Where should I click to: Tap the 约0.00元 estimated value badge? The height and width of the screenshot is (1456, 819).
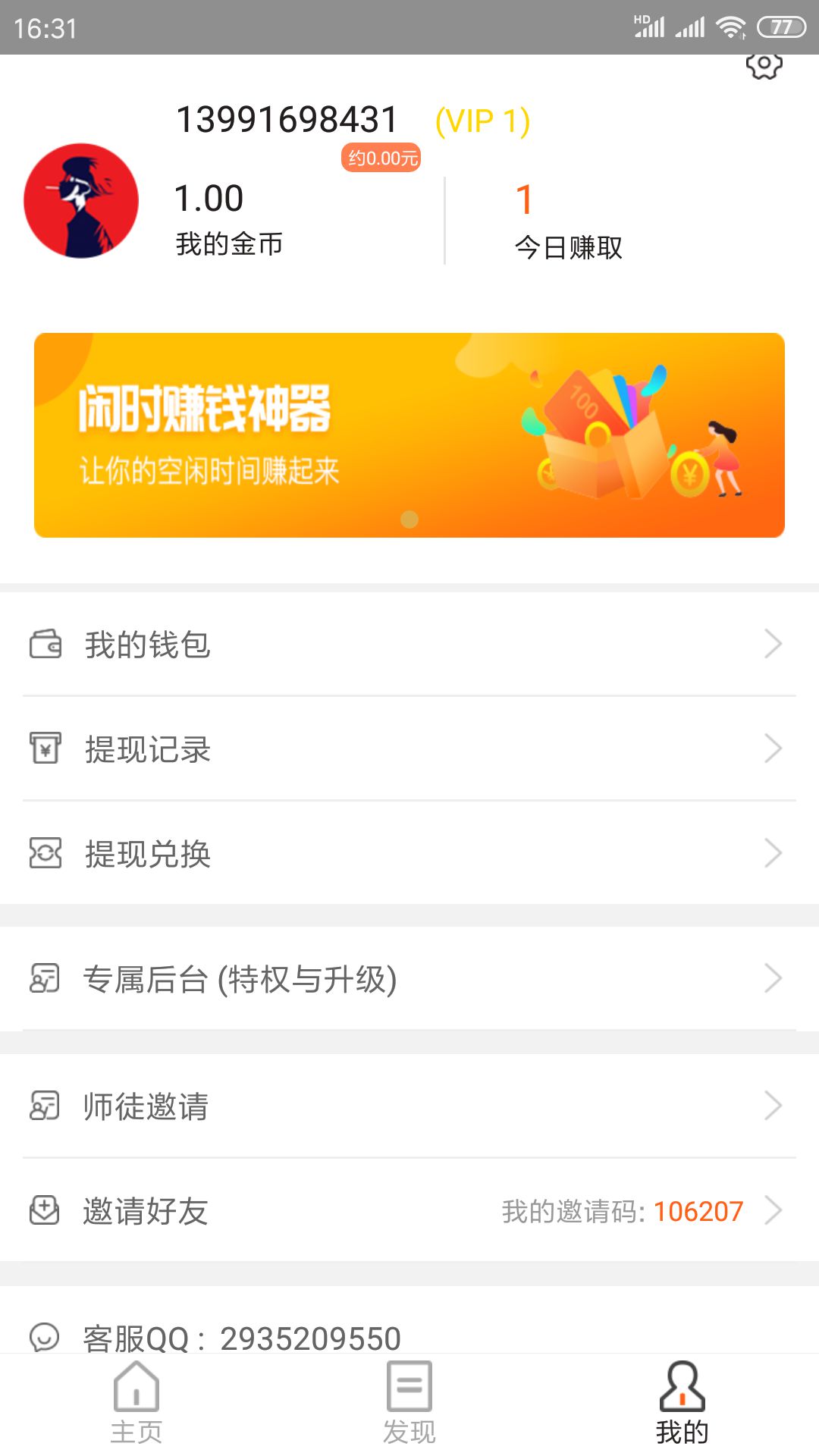[381, 158]
